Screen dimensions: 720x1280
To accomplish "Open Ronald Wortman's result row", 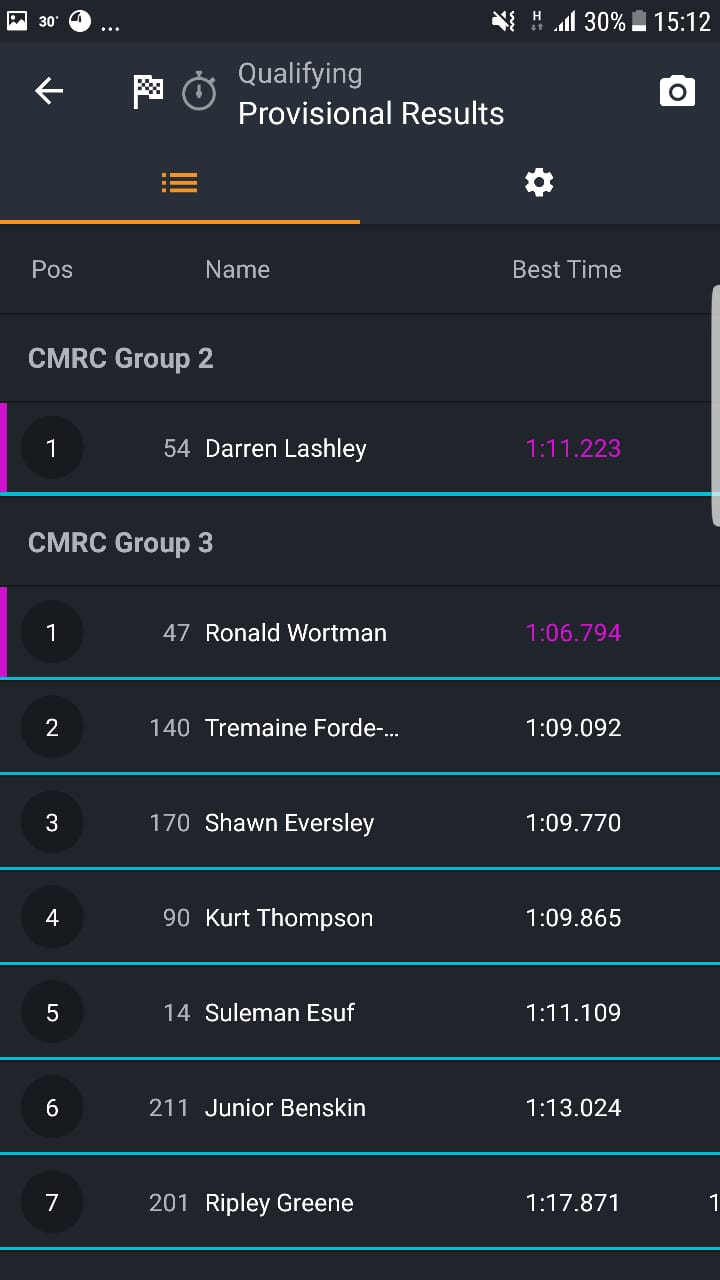I will [360, 632].
